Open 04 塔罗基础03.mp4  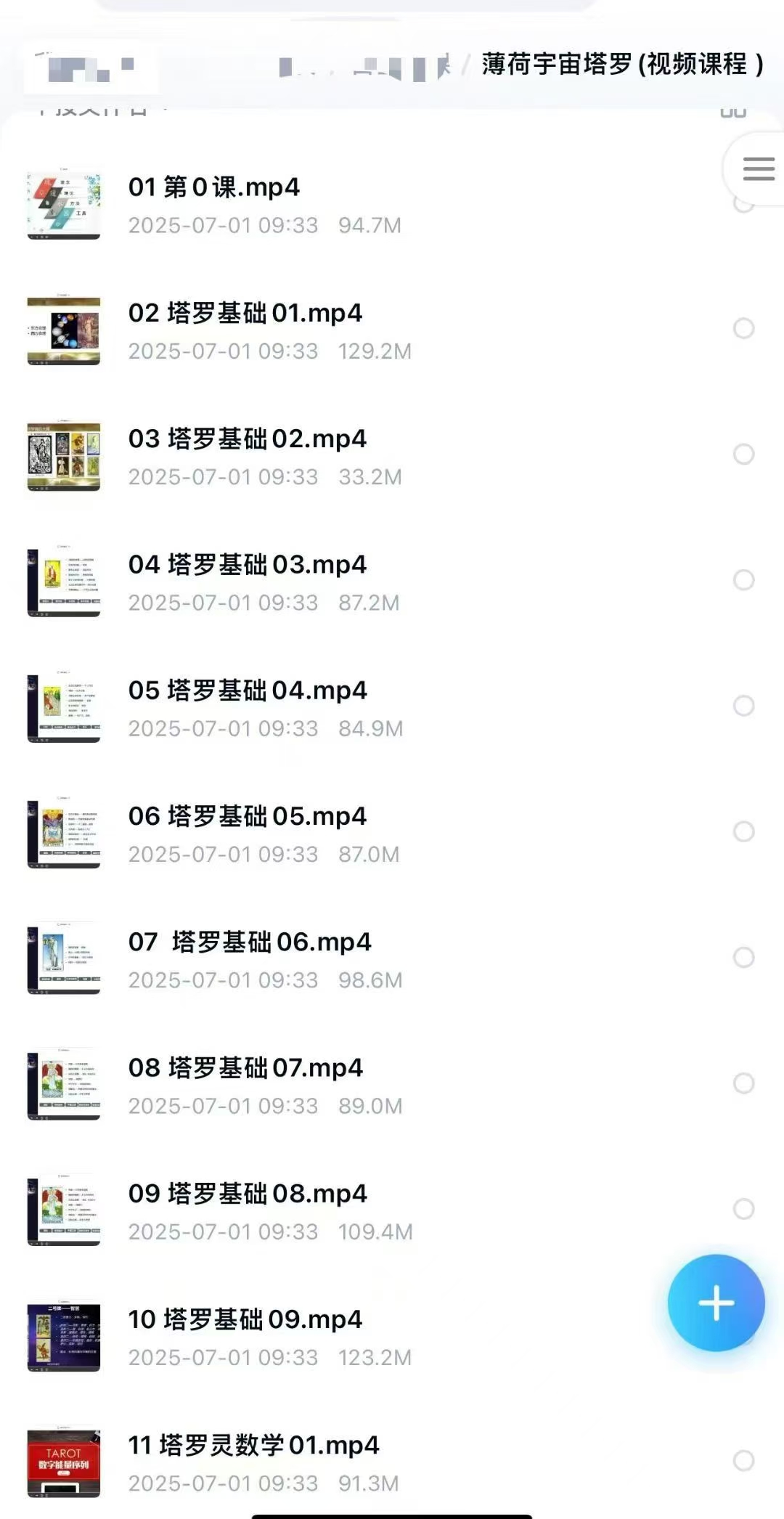(247, 565)
